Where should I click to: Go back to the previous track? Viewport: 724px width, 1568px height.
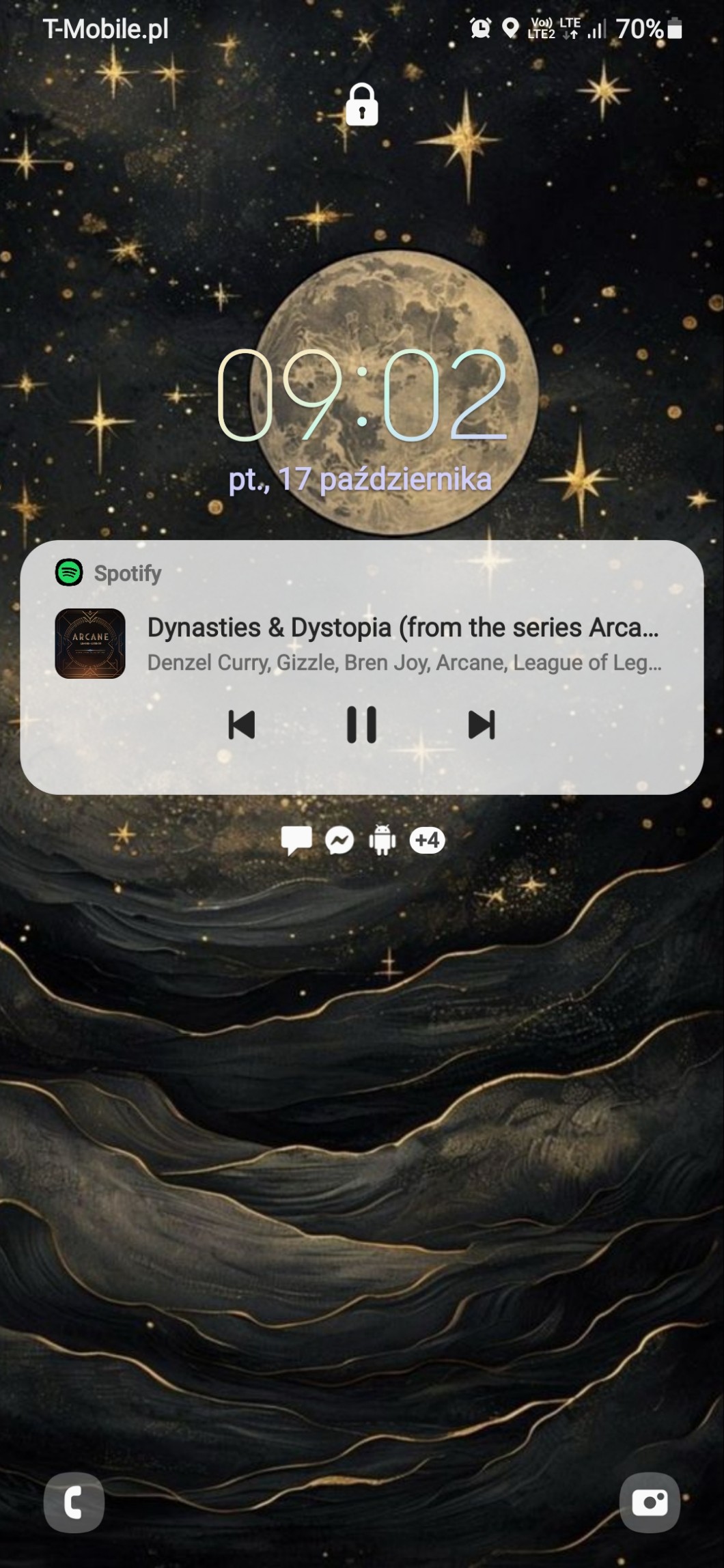[x=241, y=725]
